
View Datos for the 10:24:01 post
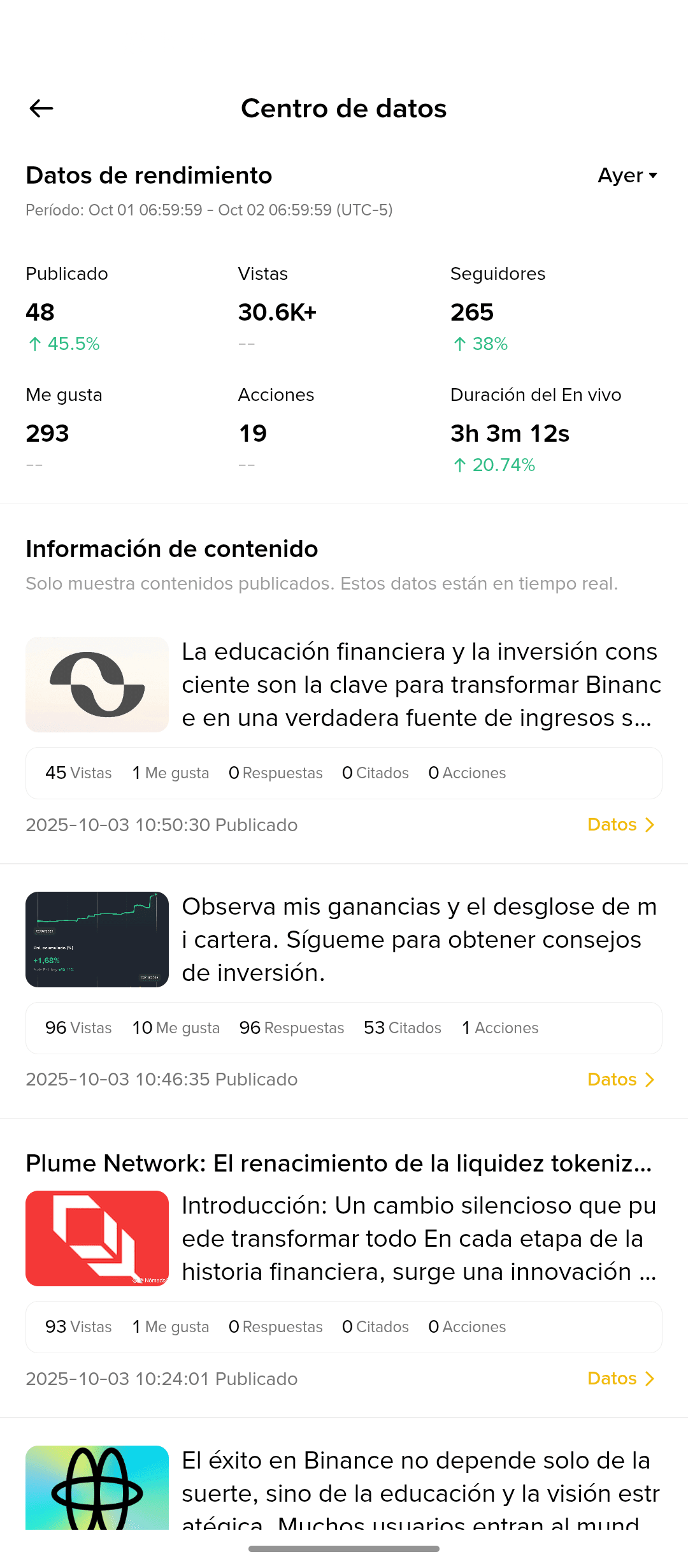pyautogui.click(x=620, y=1379)
